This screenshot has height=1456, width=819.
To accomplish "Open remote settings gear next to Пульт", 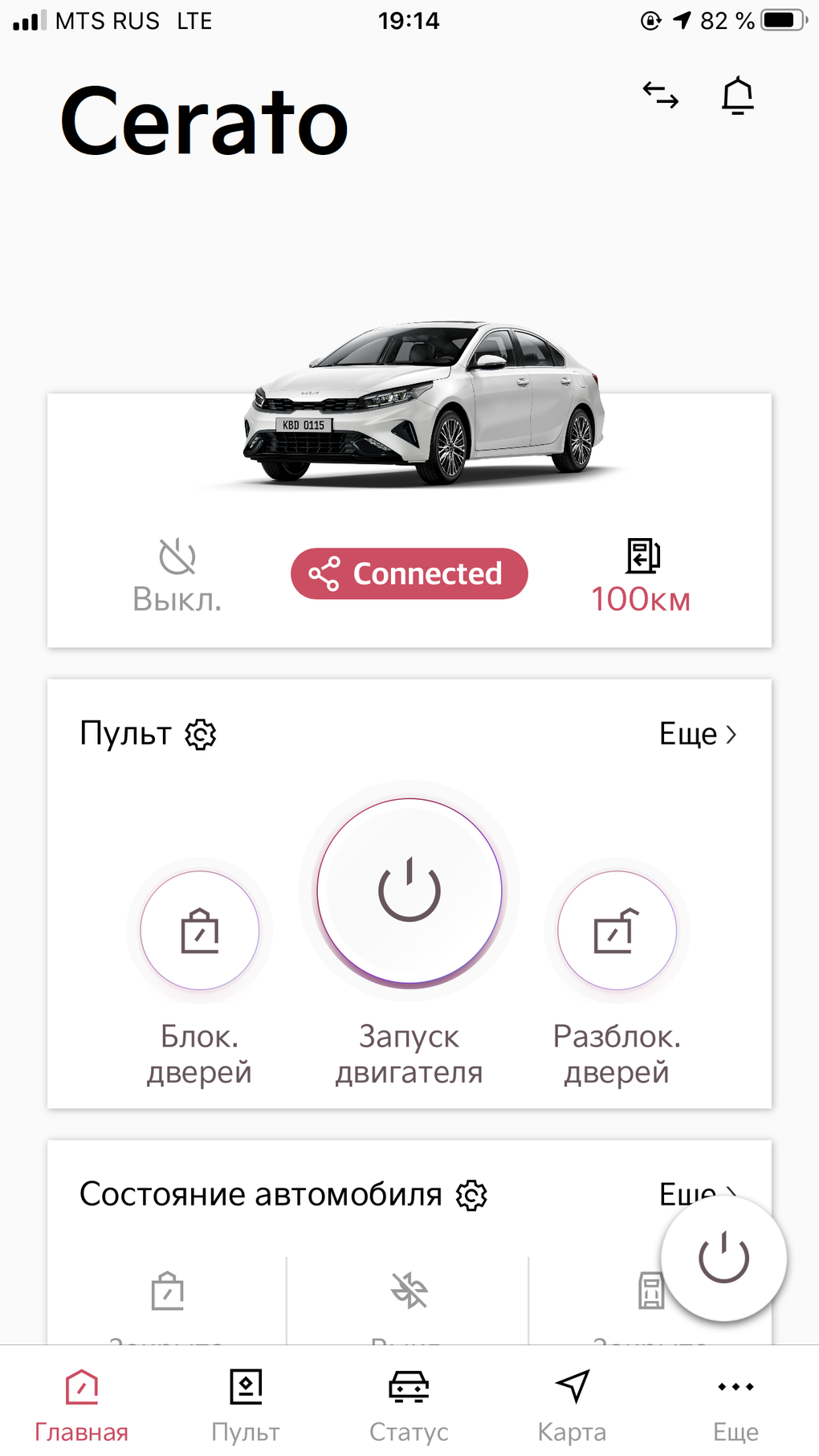I will click(201, 735).
